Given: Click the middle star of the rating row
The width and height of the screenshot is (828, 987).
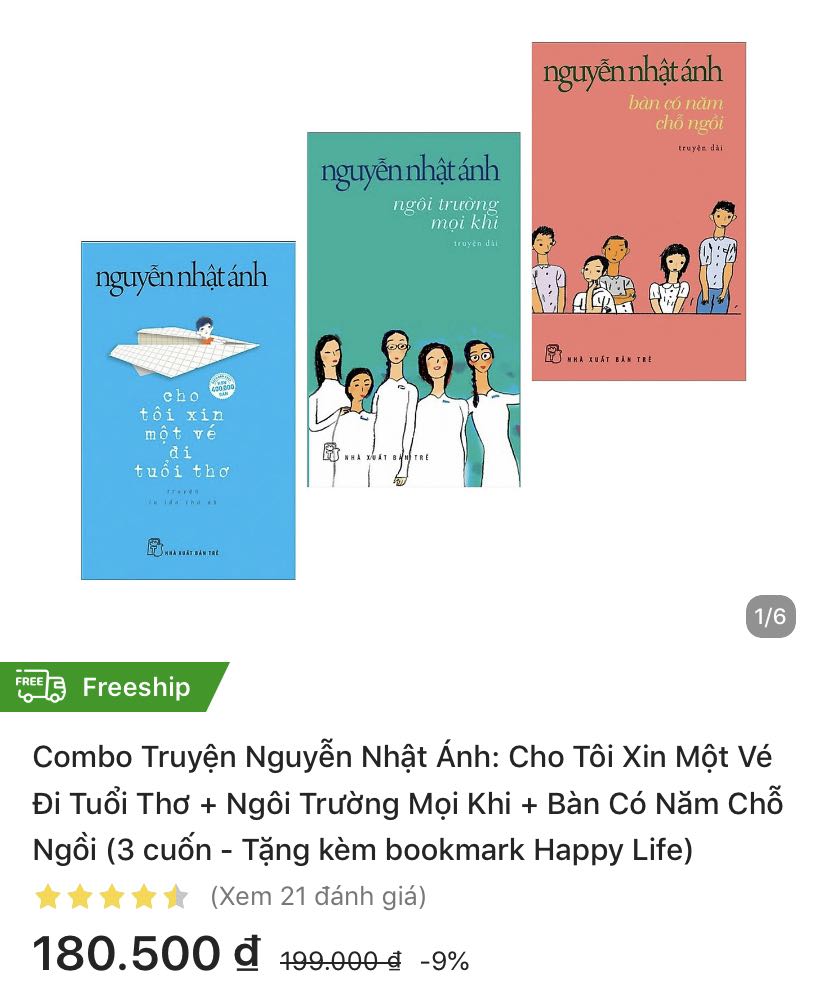Looking at the screenshot, I should tap(113, 896).
